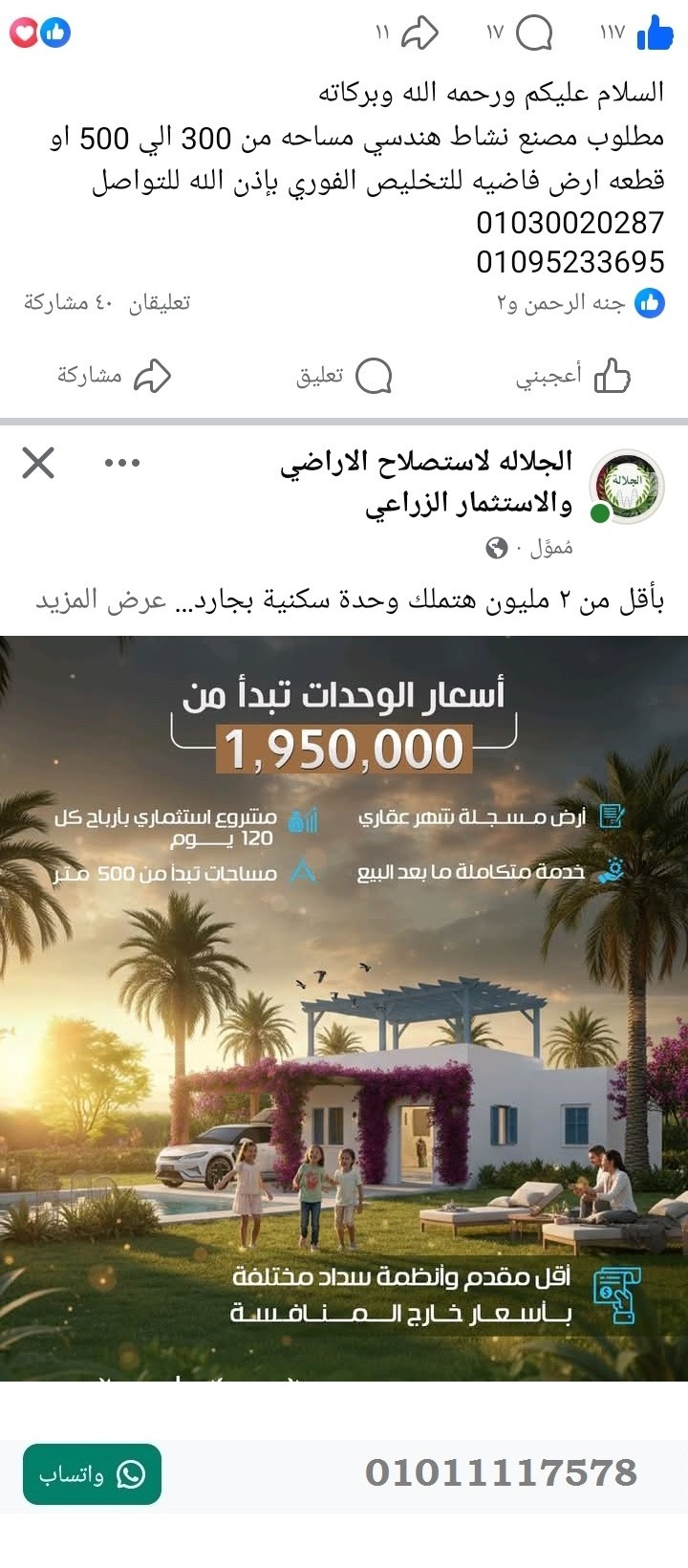
Task: Open the three-dot menu on the sponsored post
Action: (x=122, y=464)
